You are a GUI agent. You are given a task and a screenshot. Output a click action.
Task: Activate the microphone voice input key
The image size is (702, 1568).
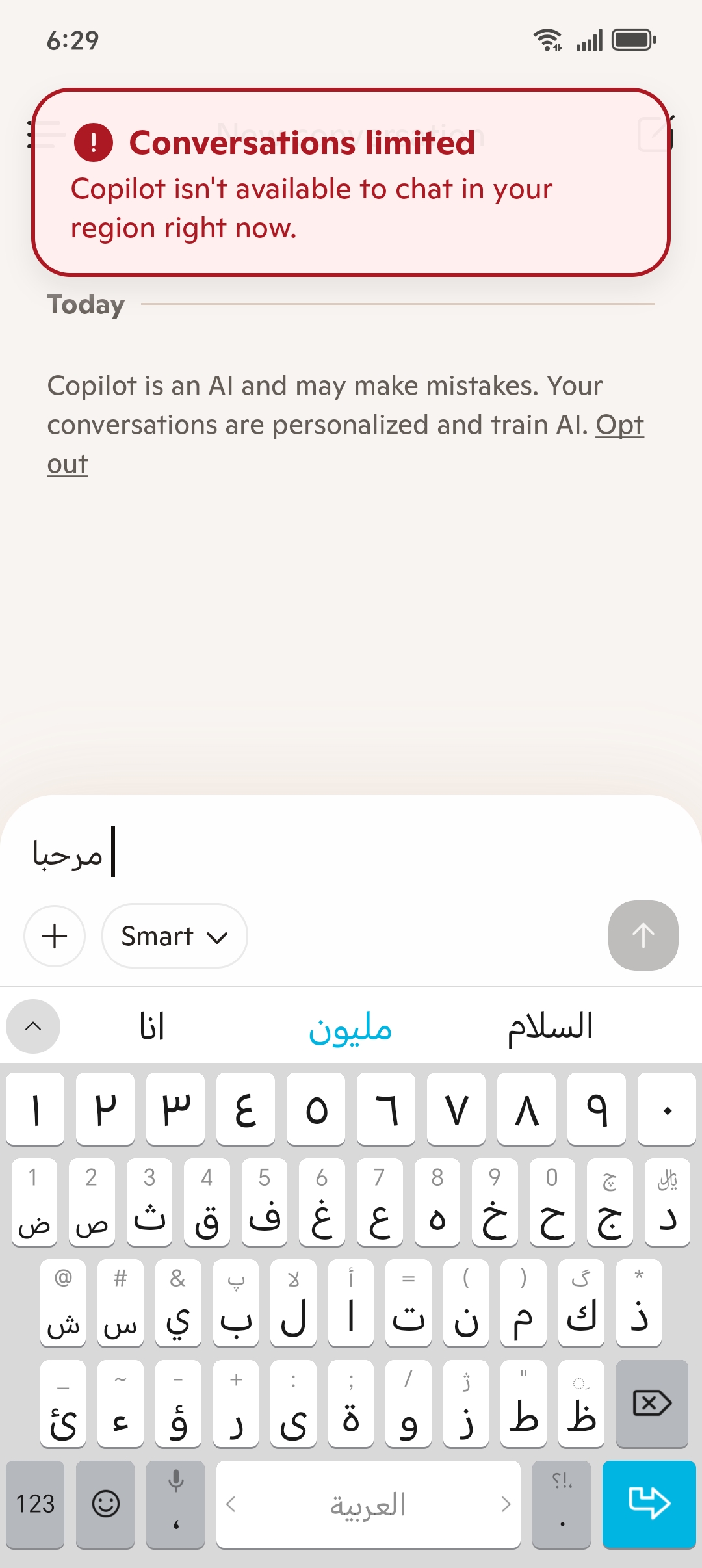click(175, 1504)
